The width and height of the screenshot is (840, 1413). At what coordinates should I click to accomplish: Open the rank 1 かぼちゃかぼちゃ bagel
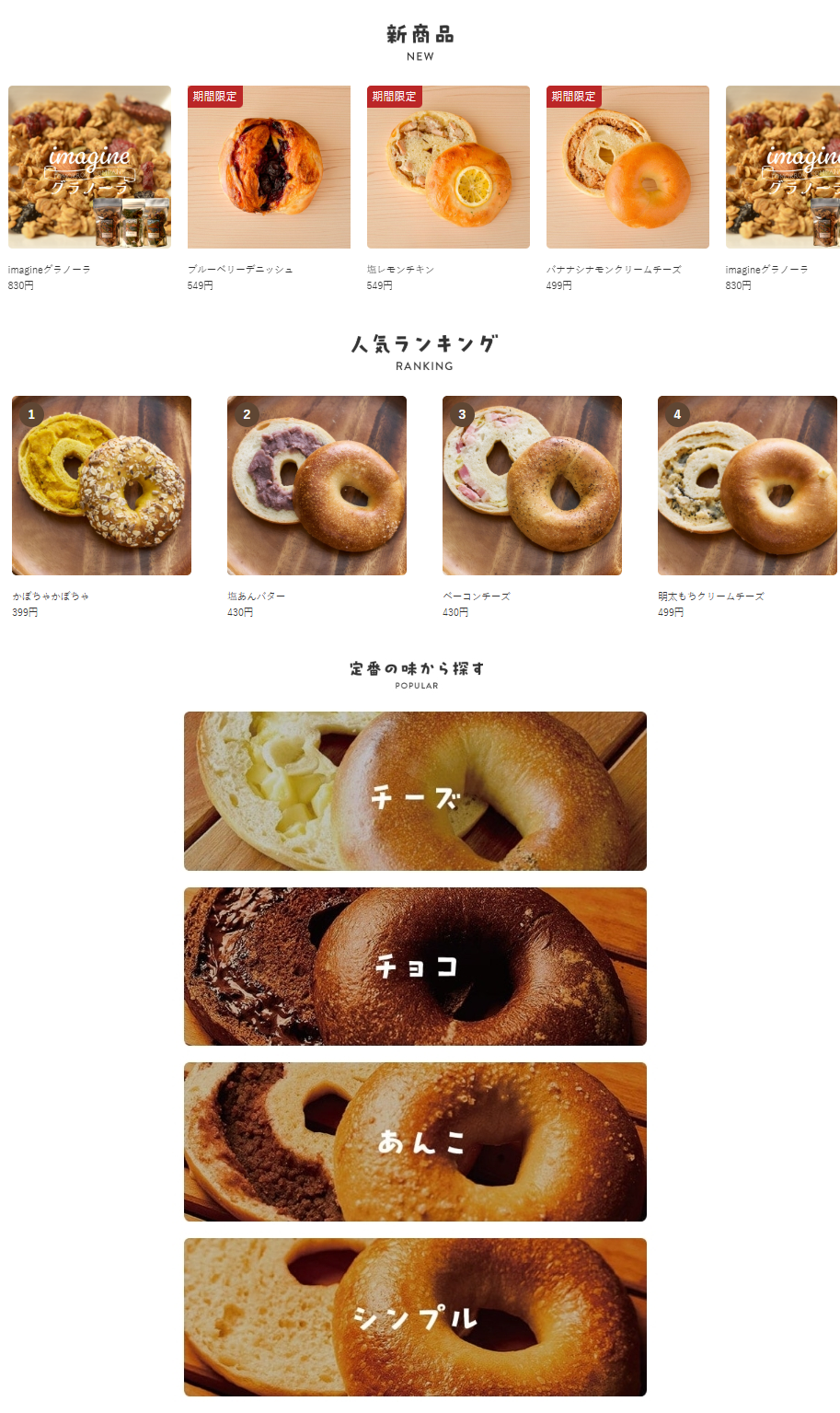(101, 485)
